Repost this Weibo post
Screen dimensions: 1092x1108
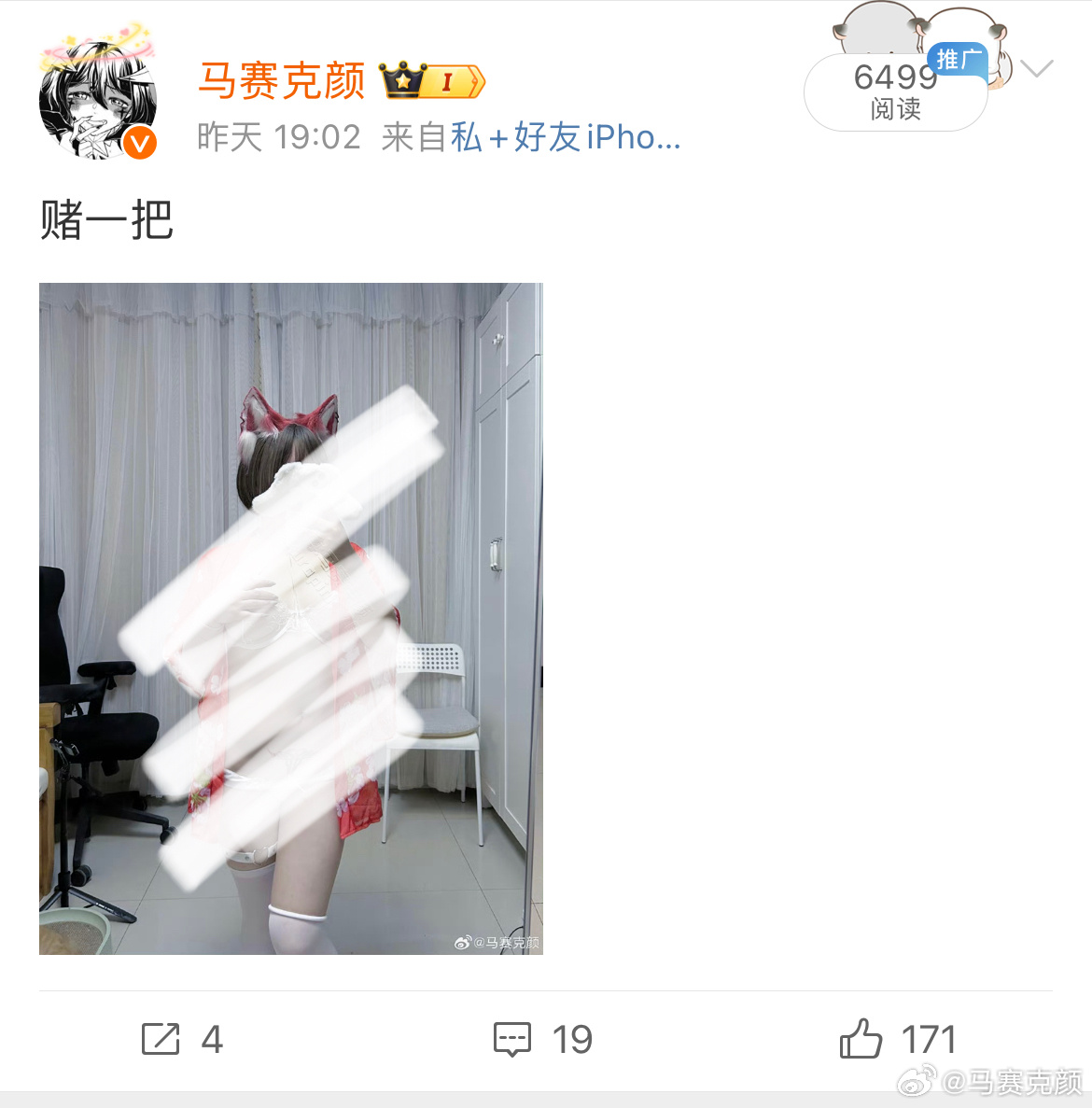tap(181, 1039)
